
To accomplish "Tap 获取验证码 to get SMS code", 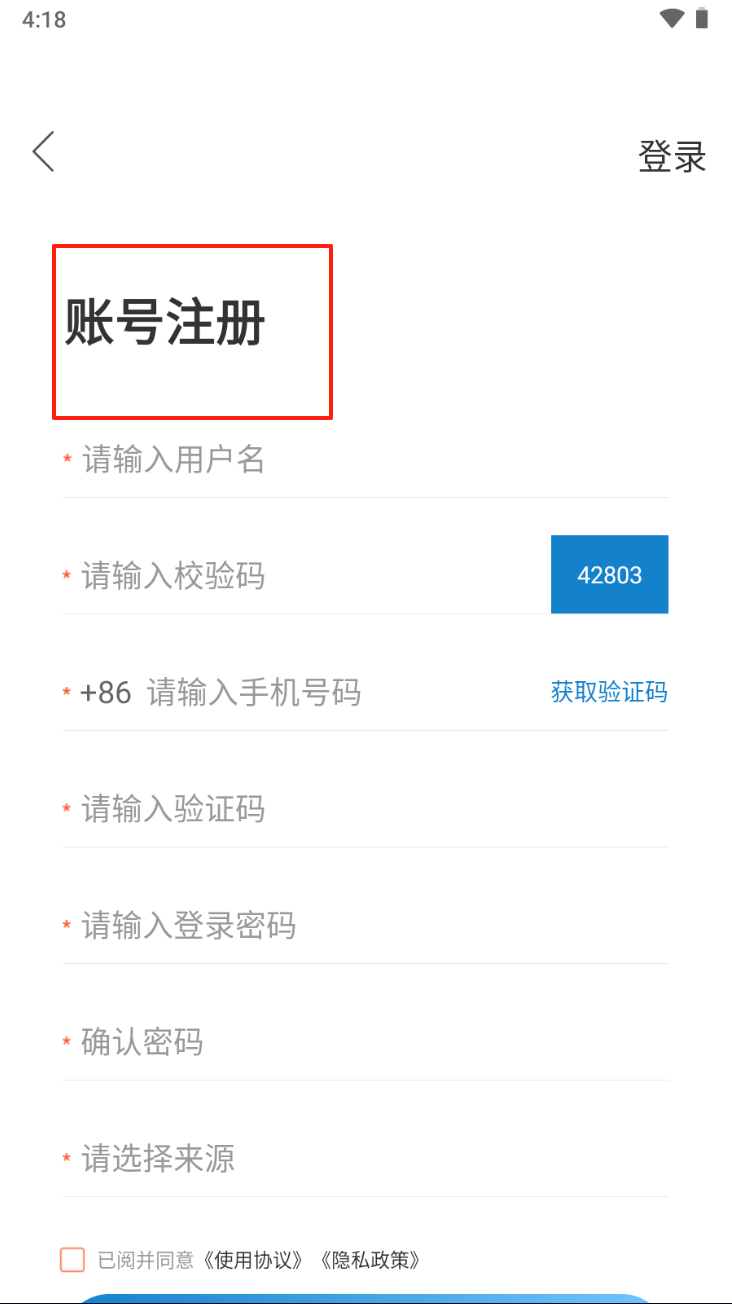I will (609, 692).
